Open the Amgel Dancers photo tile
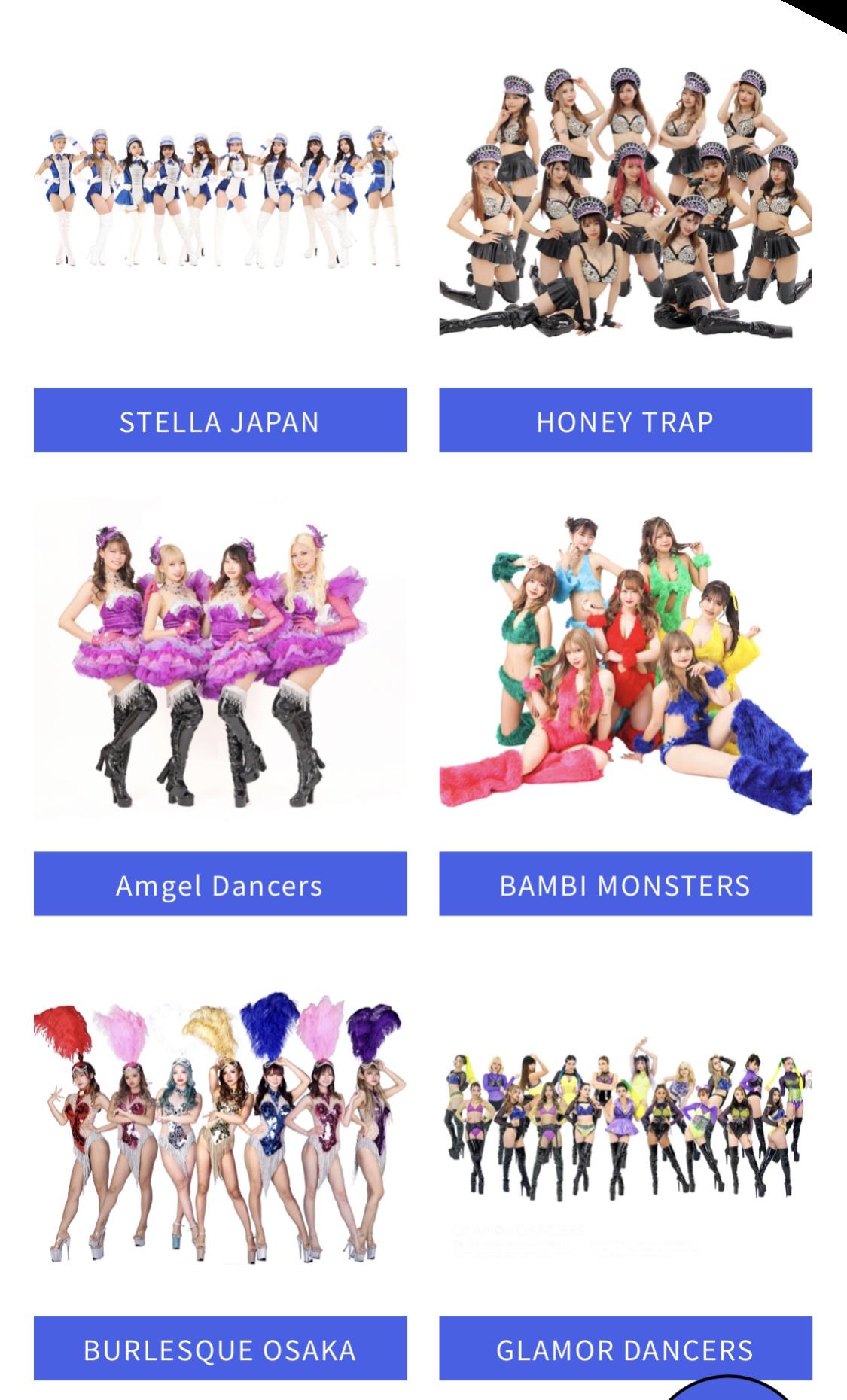This screenshot has width=847, height=1400. click(x=220, y=662)
